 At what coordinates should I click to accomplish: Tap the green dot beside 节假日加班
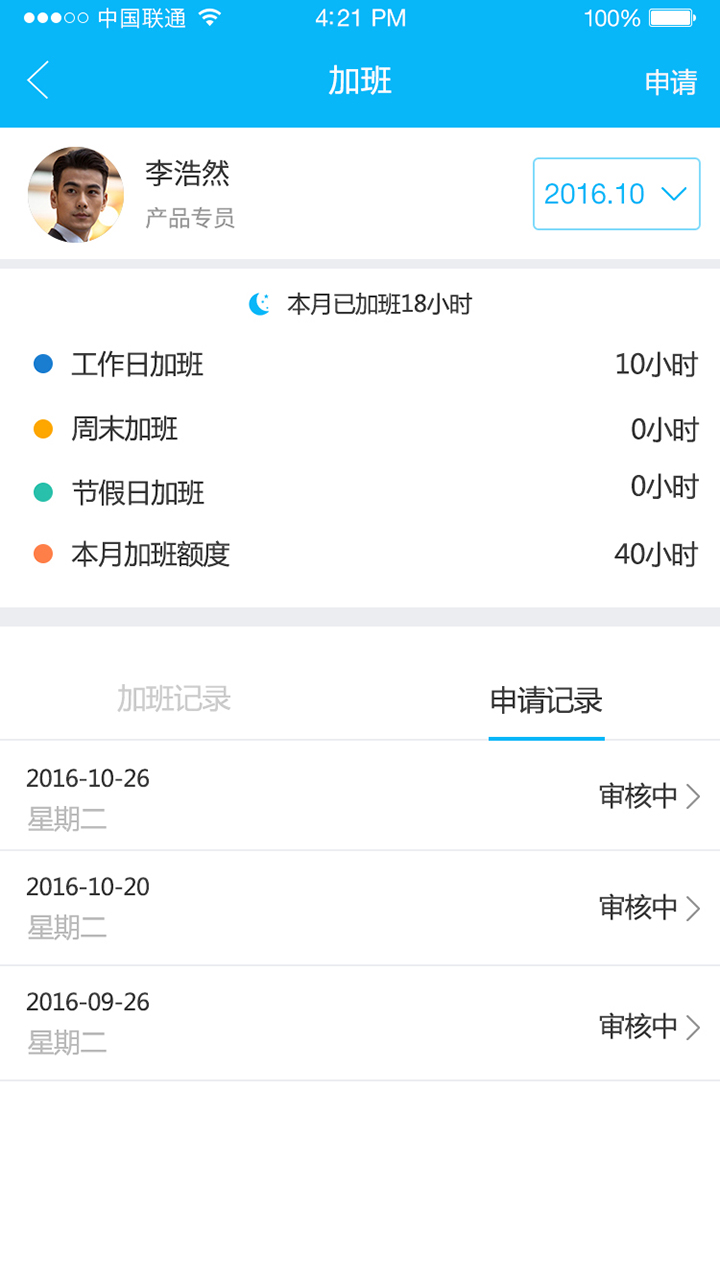click(42, 492)
